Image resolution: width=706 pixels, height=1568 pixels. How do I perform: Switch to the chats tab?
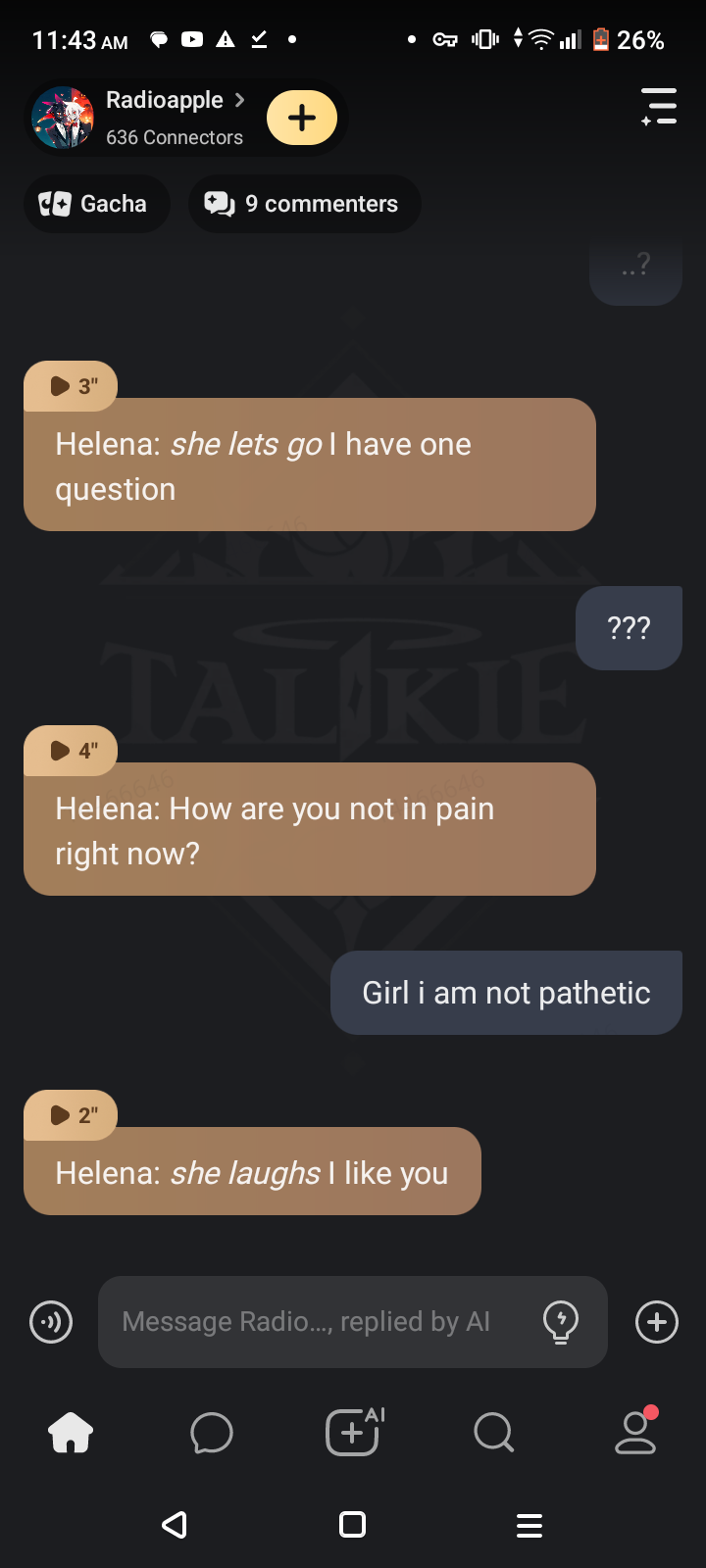(212, 1434)
